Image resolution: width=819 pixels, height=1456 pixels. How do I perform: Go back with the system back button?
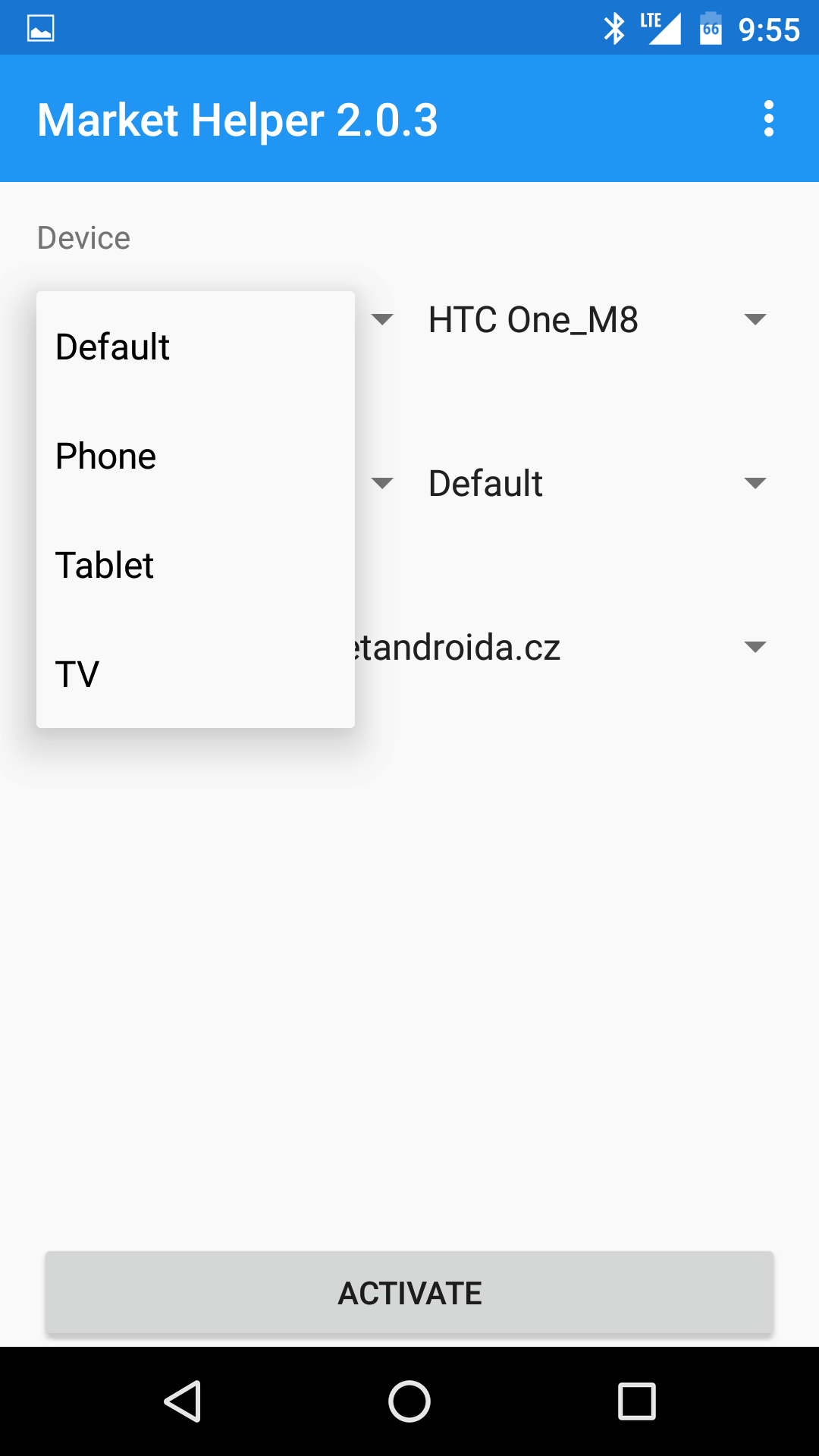click(183, 1401)
